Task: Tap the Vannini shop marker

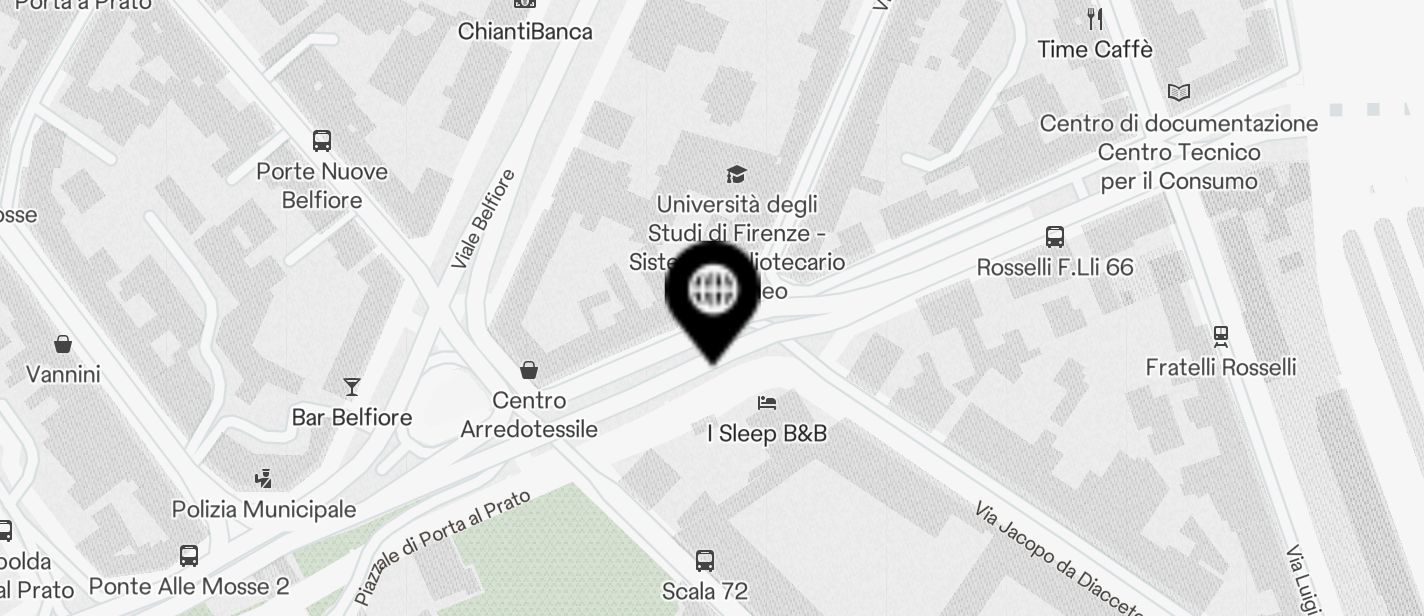Action: point(63,344)
